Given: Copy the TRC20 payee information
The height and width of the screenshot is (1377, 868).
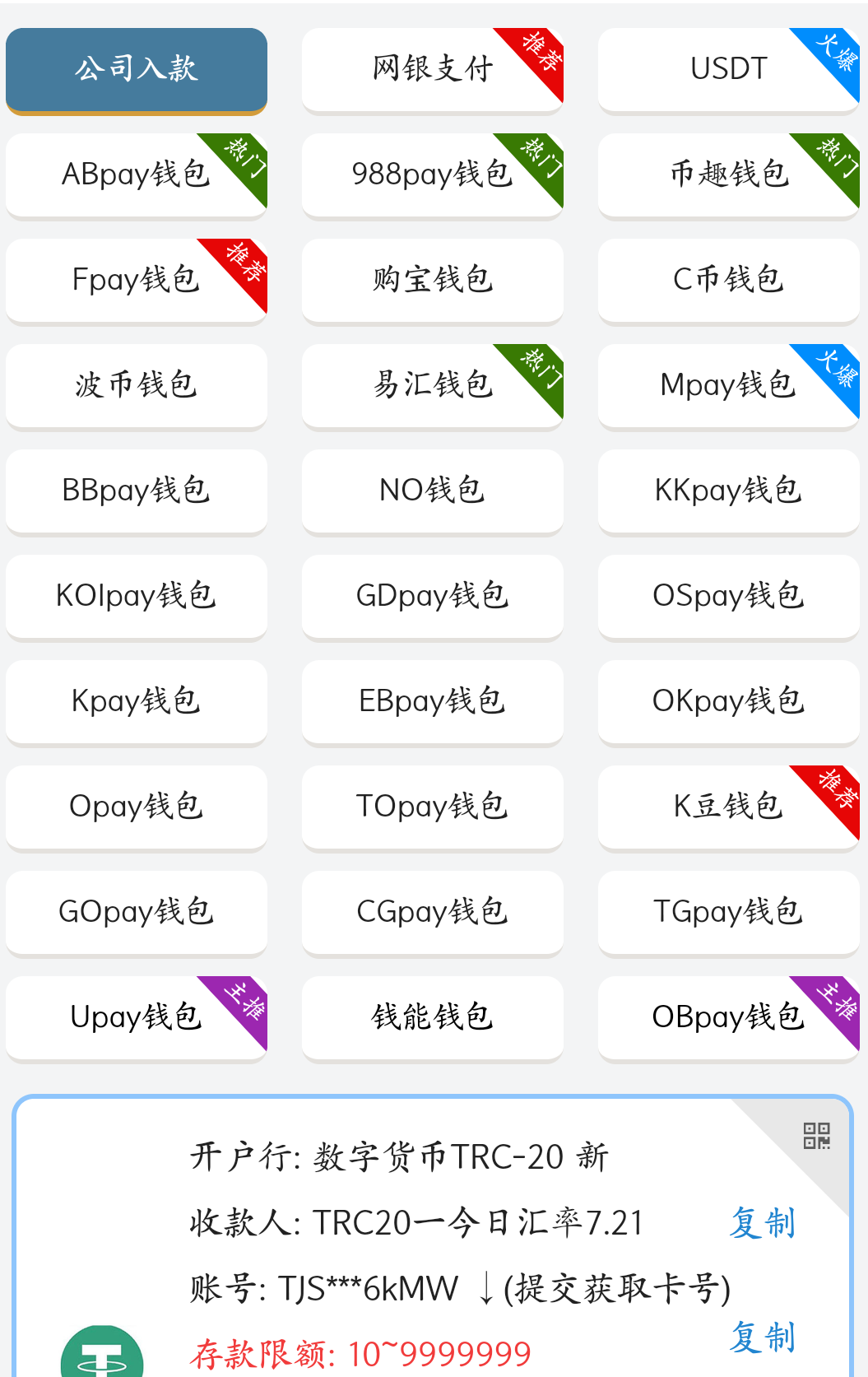Looking at the screenshot, I should 761,1222.
